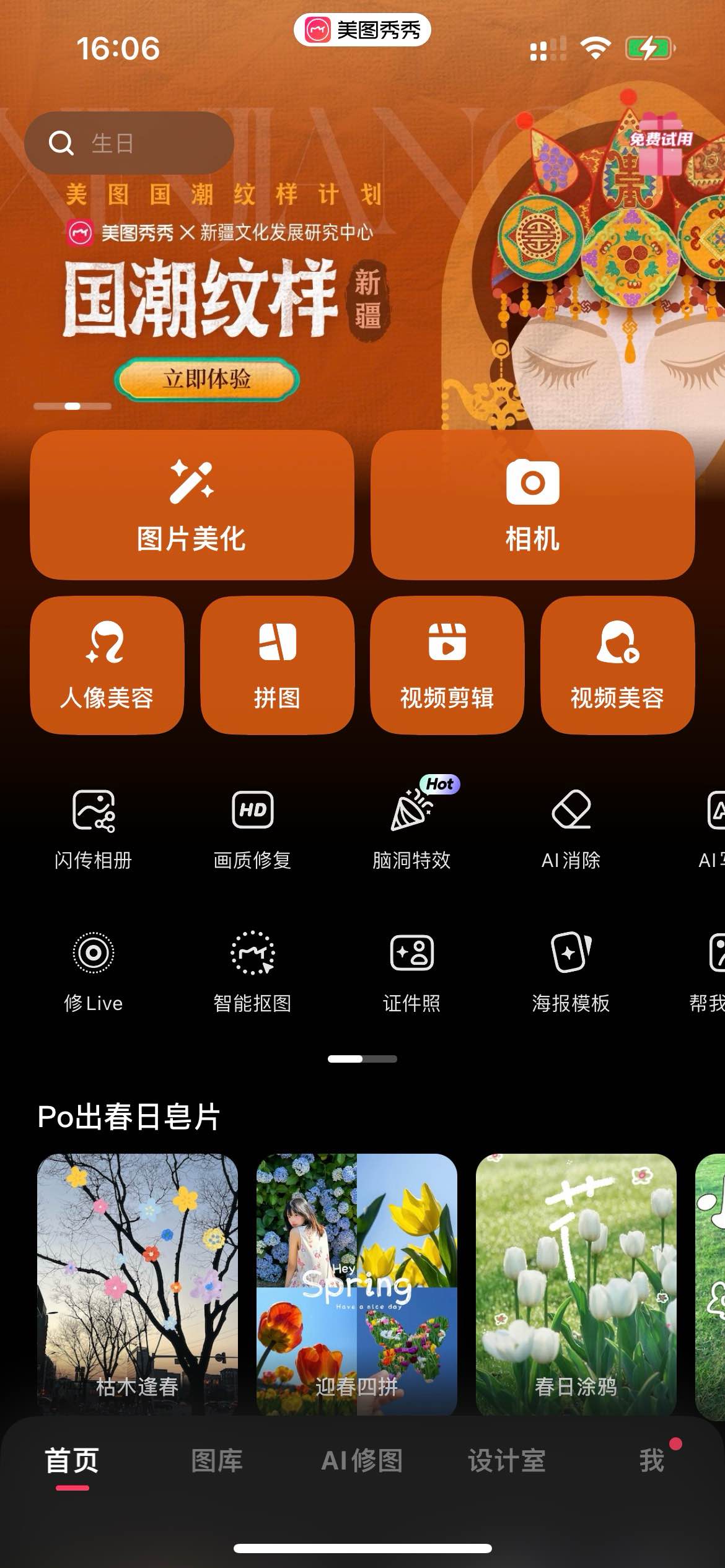Open 视频美容 video beautify

(x=617, y=665)
